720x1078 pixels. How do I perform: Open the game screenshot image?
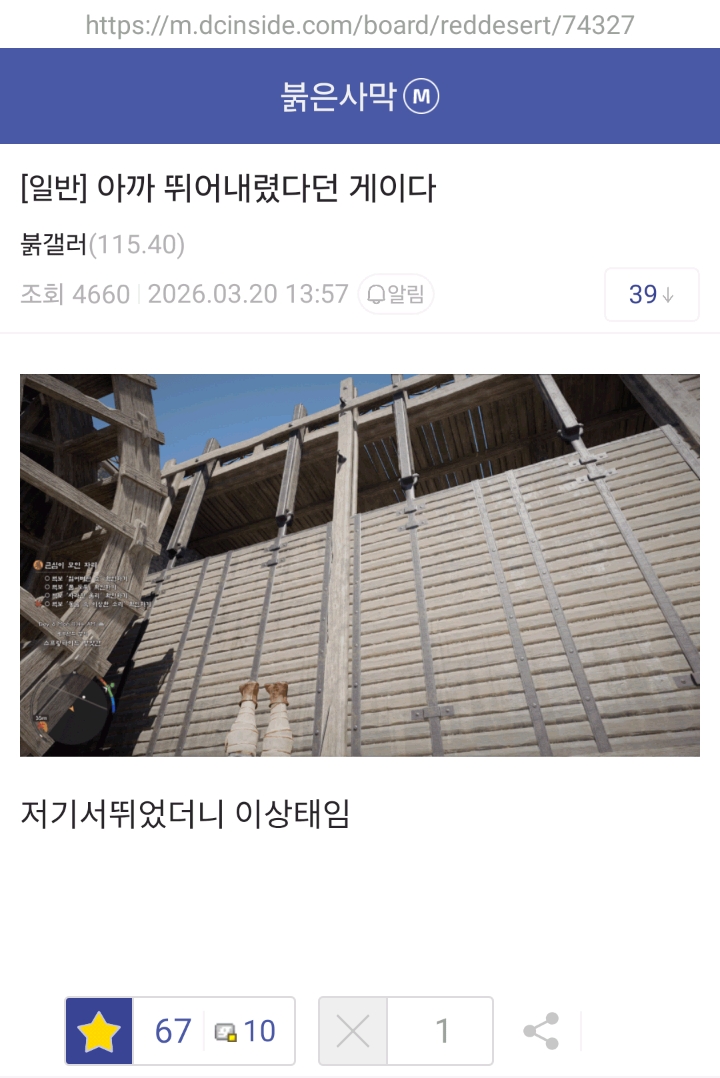[x=360, y=565]
